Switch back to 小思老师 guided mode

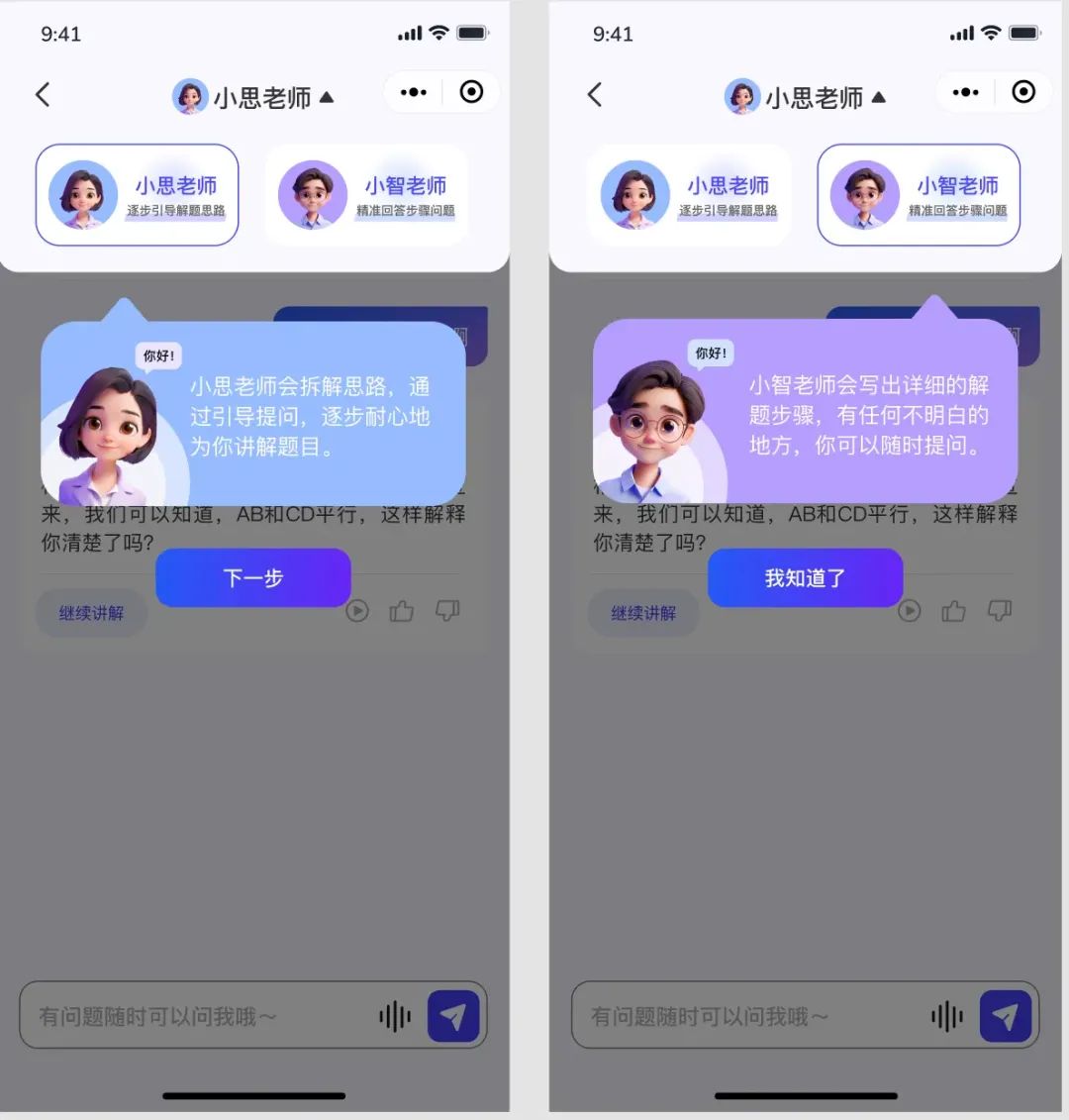pos(689,194)
